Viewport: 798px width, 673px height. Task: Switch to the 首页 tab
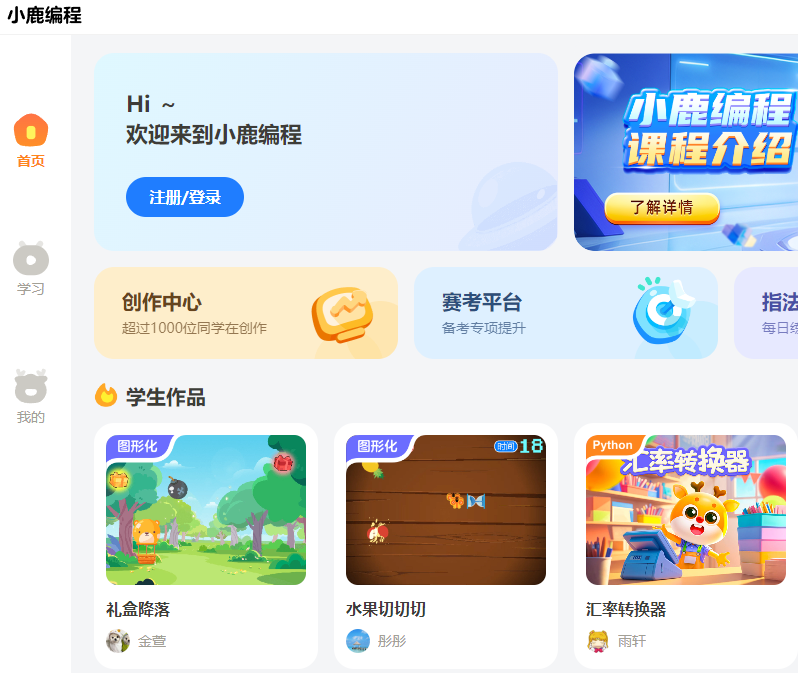click(31, 141)
